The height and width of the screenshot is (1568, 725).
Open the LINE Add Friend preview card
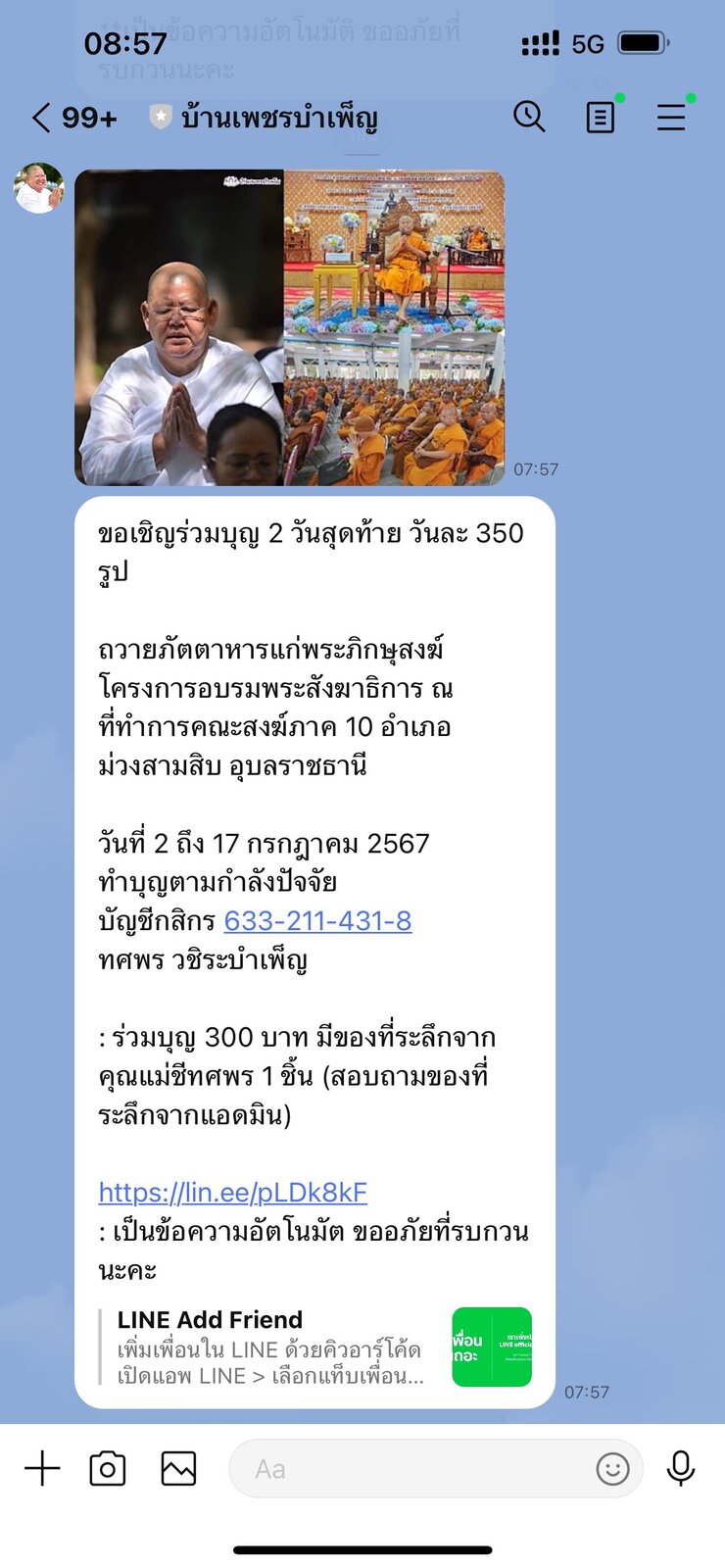(315, 1347)
